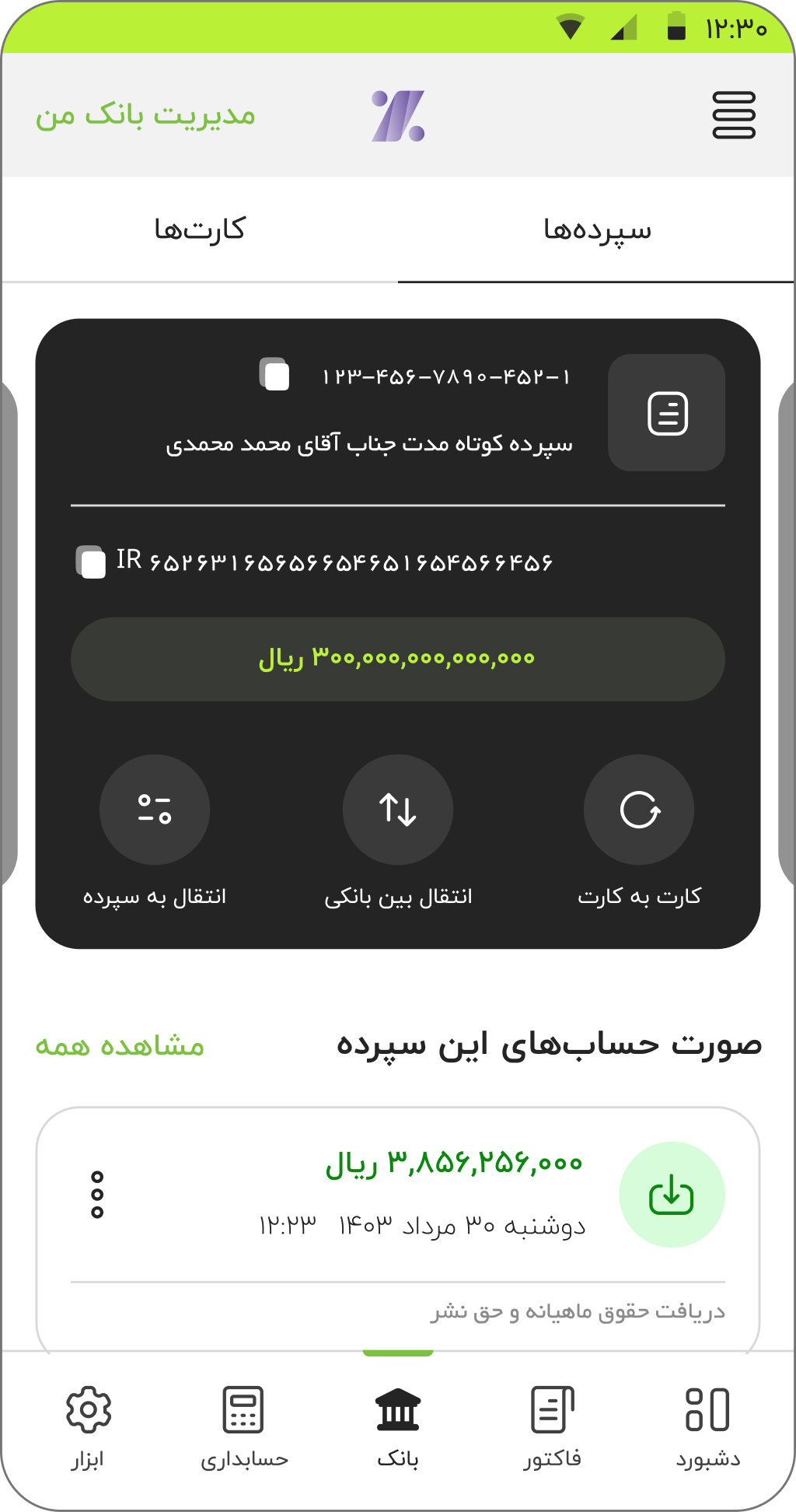Start a کارت به کارت transfer
Viewport: 796px width, 1512px height.
[639, 810]
